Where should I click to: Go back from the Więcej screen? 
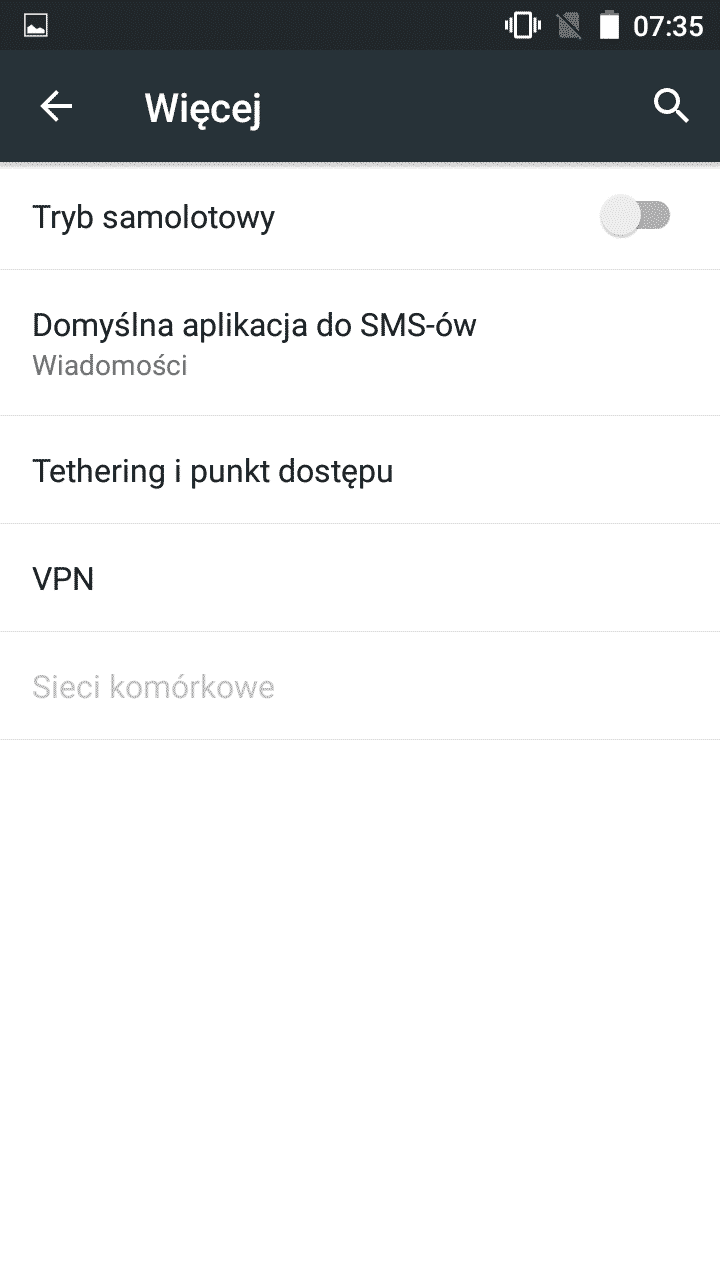click(56, 106)
